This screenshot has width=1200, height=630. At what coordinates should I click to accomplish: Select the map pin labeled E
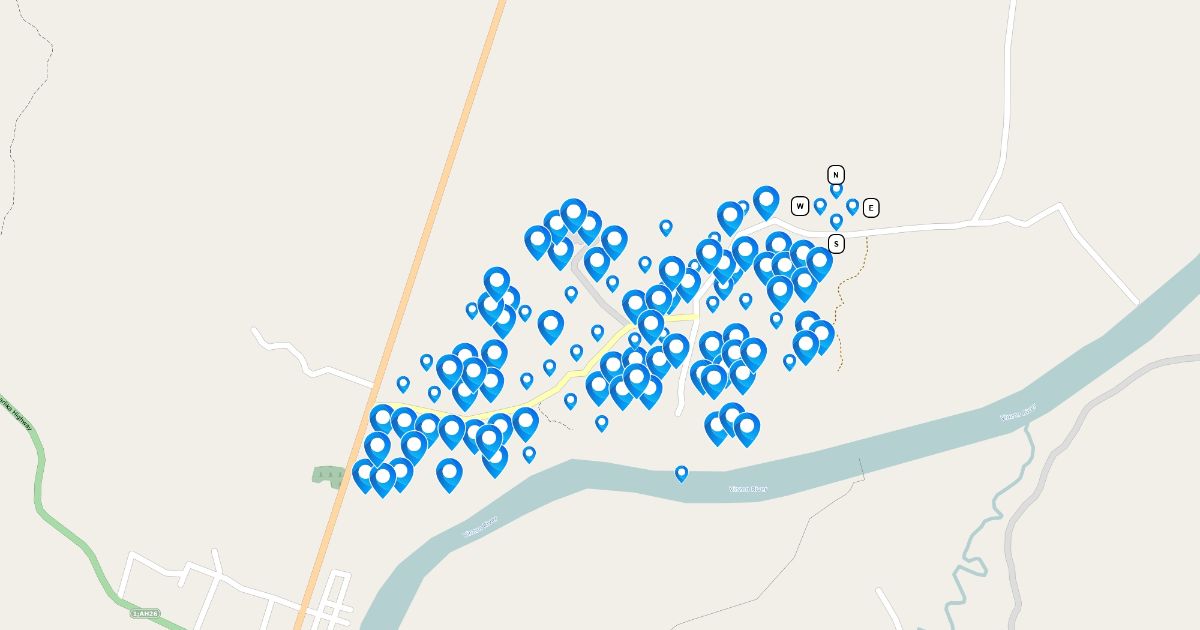click(x=852, y=207)
